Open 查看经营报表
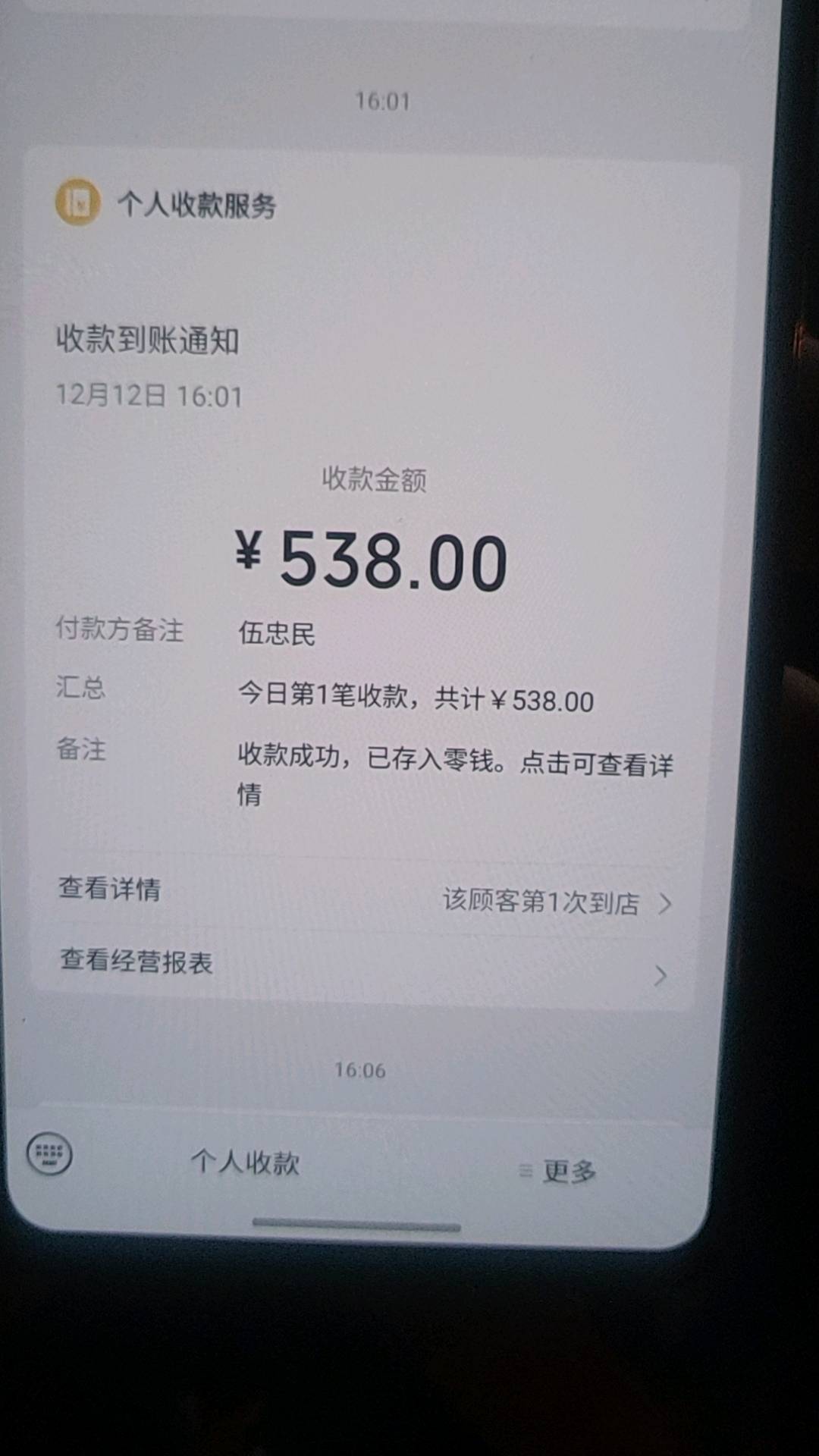Image resolution: width=819 pixels, height=1456 pixels. [362, 967]
